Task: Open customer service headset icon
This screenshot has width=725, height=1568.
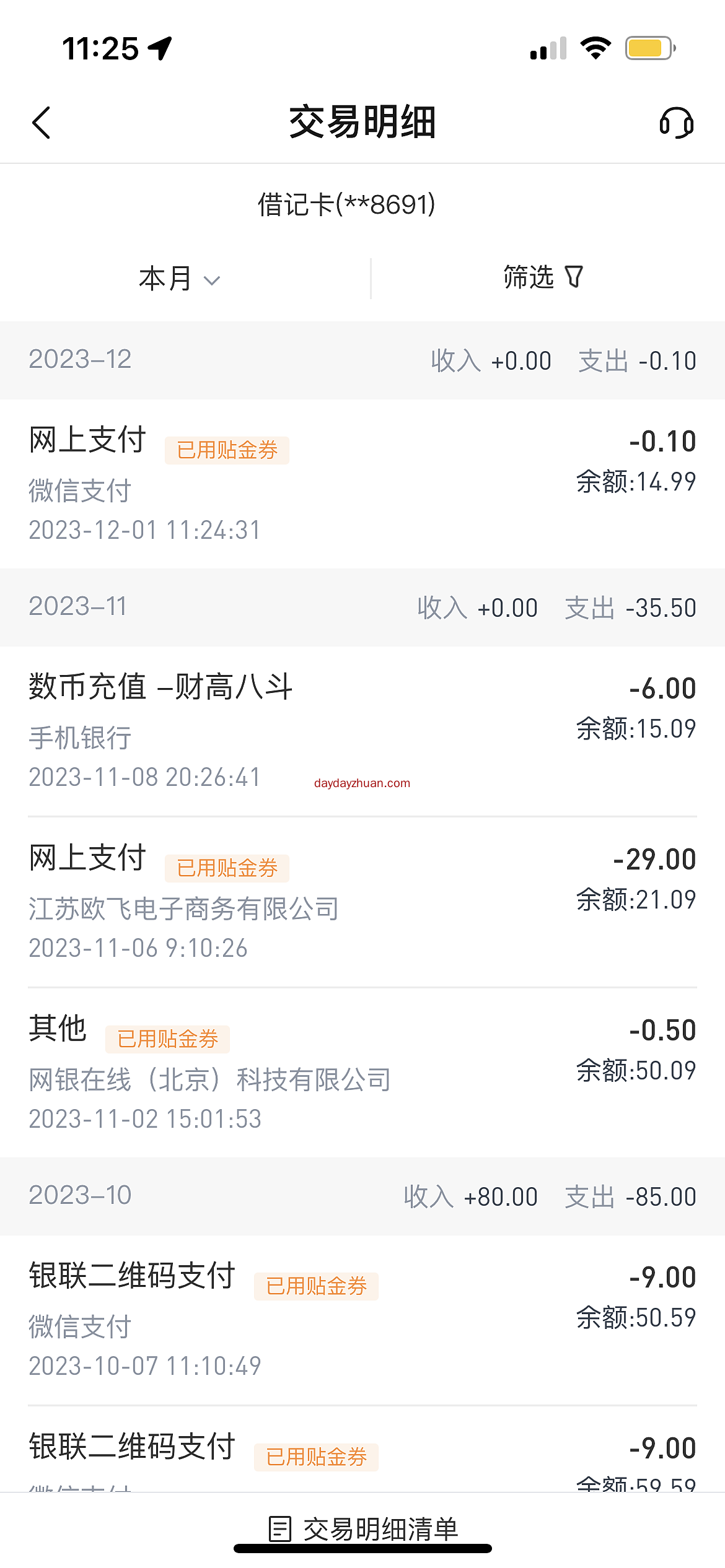Action: tap(675, 124)
